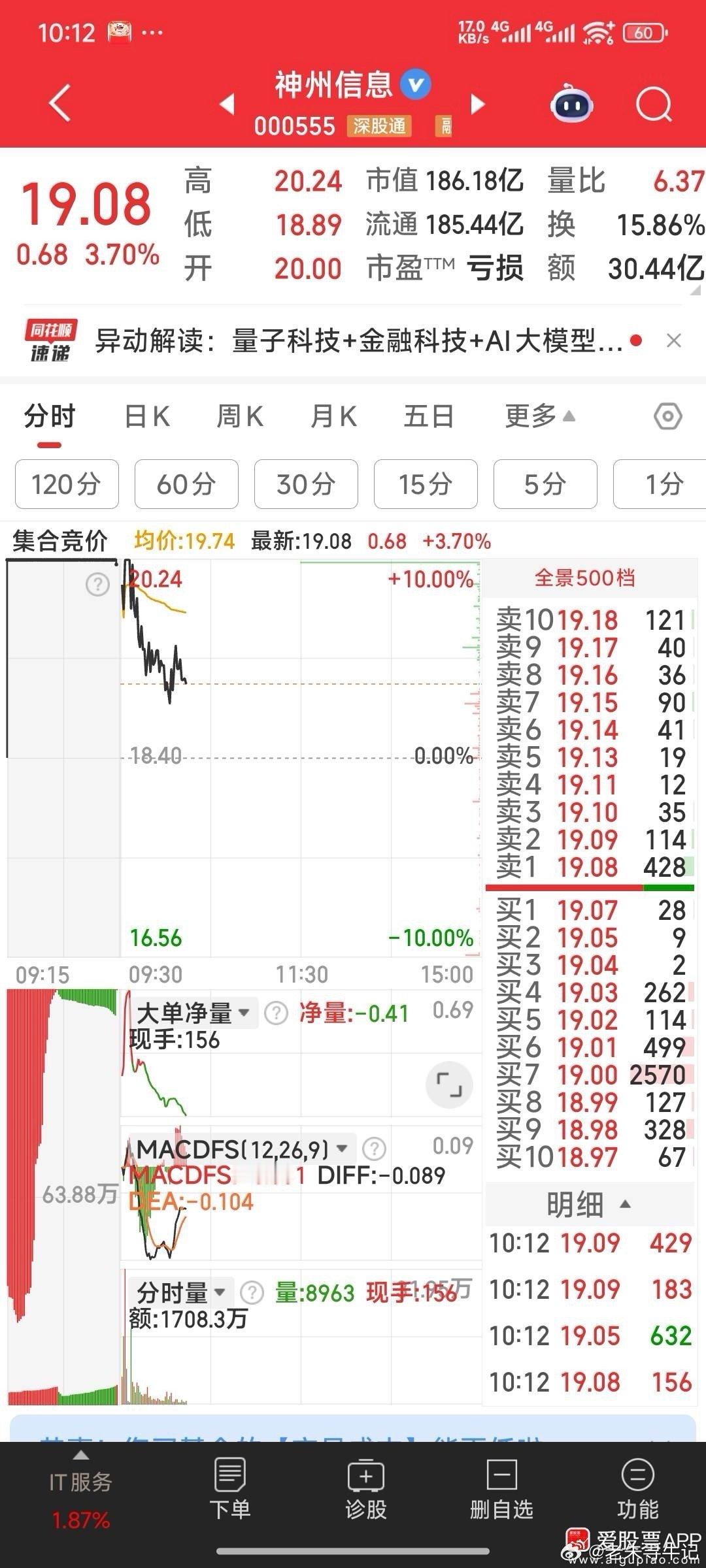706x1568 pixels.
Task: Switch to the next stock arrow
Action: 478,103
